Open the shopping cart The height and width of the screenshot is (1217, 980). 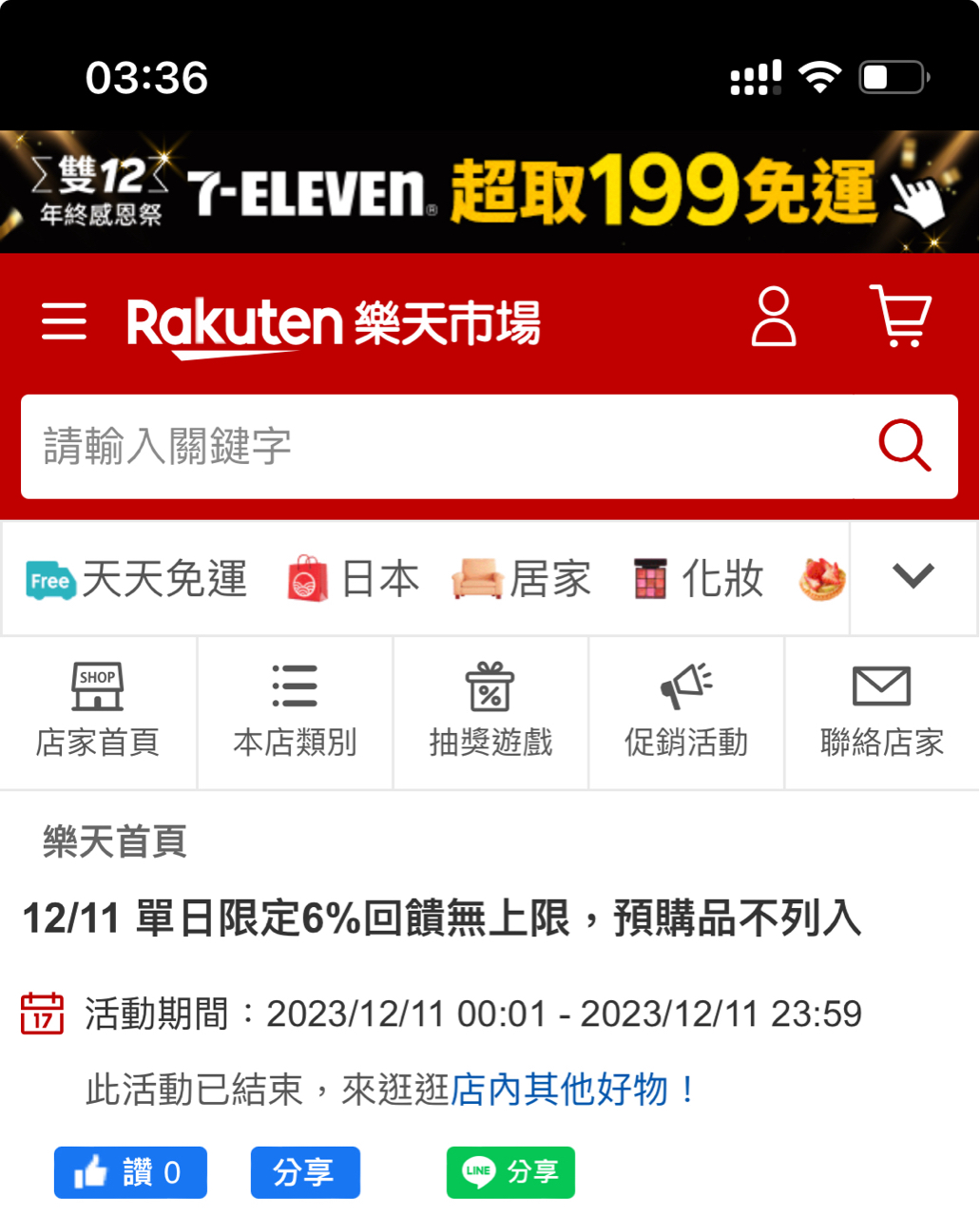click(900, 317)
